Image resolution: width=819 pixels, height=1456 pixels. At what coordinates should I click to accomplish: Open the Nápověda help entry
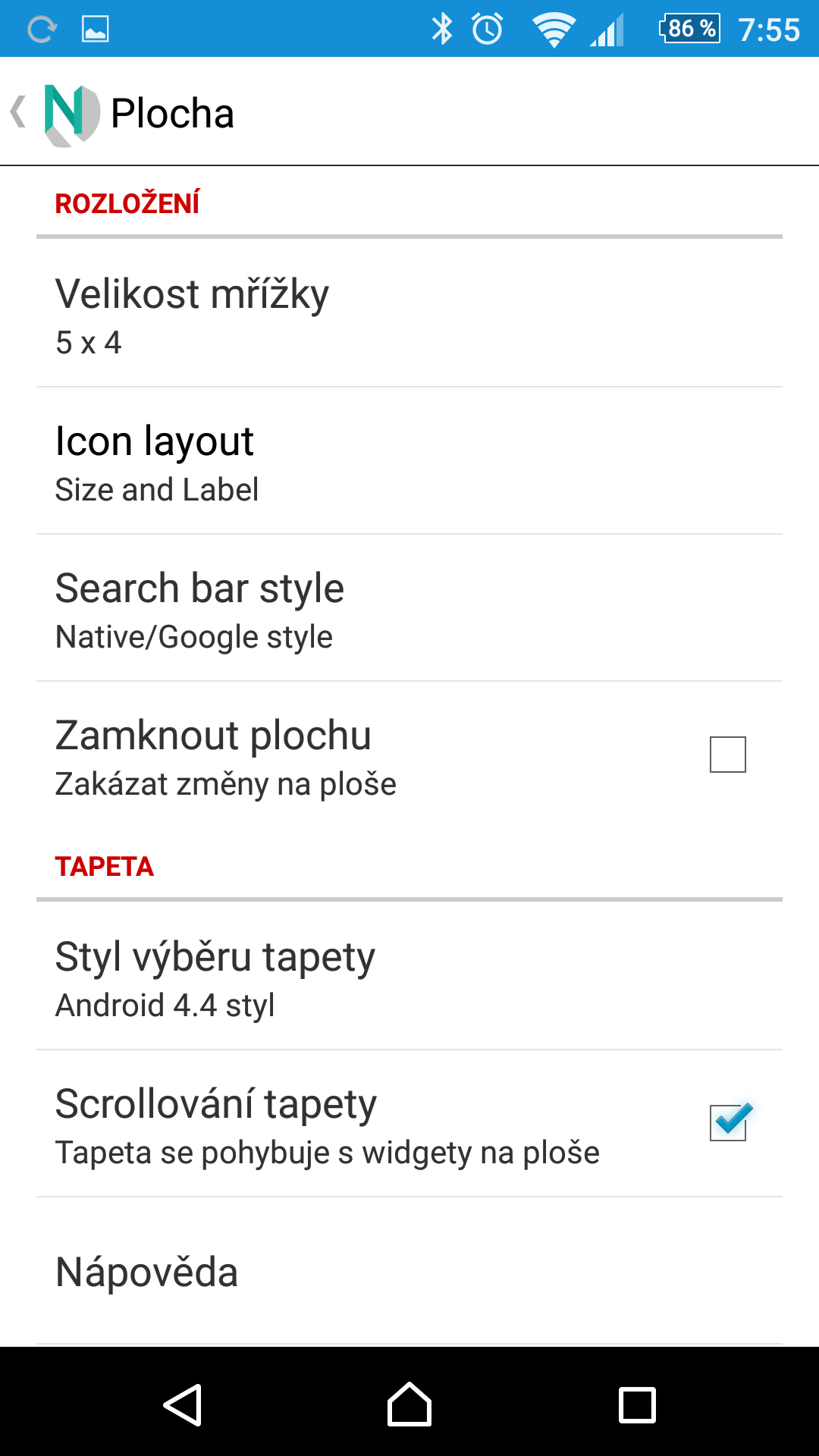[x=409, y=1272]
